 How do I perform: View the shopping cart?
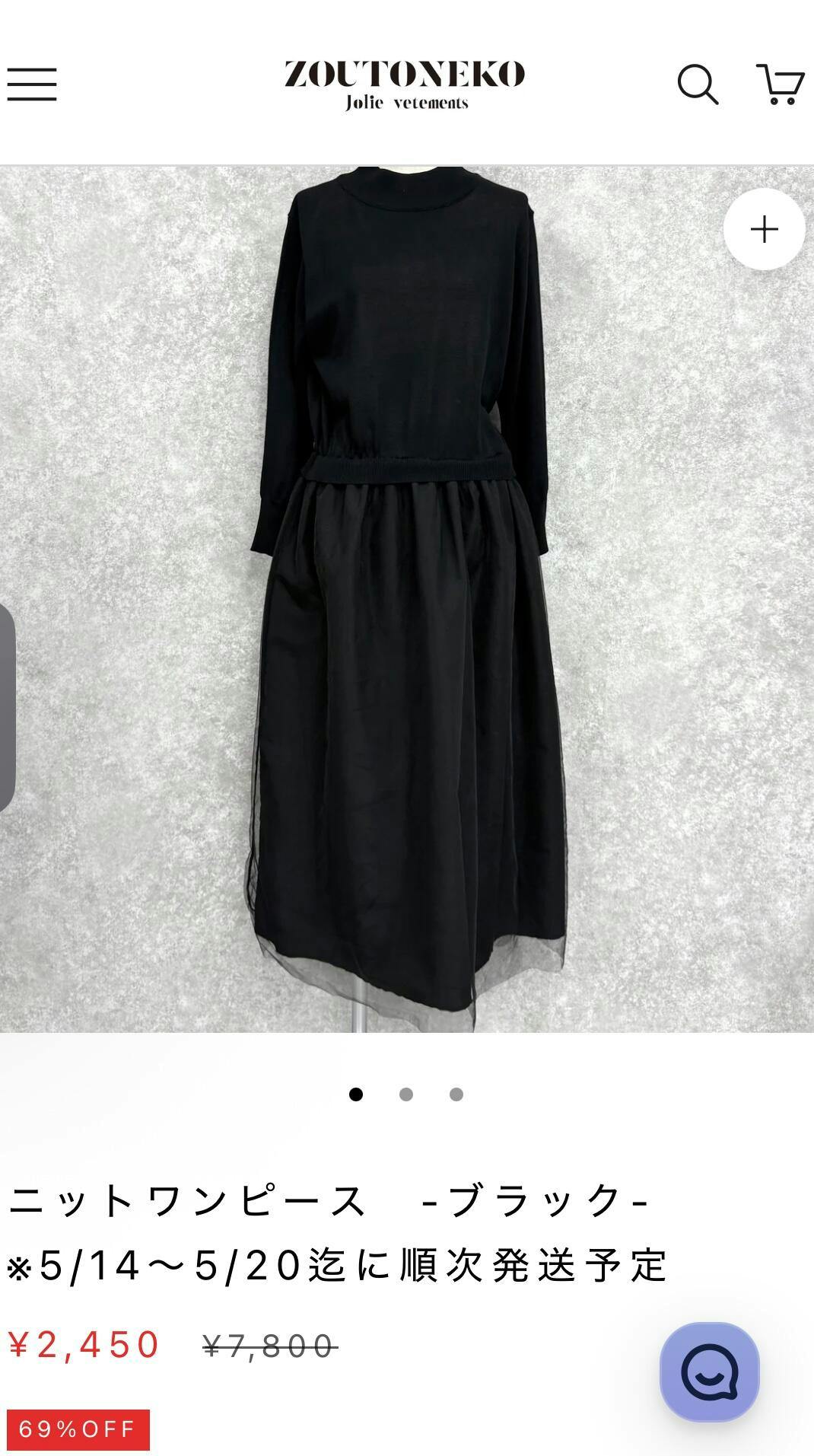click(x=781, y=84)
